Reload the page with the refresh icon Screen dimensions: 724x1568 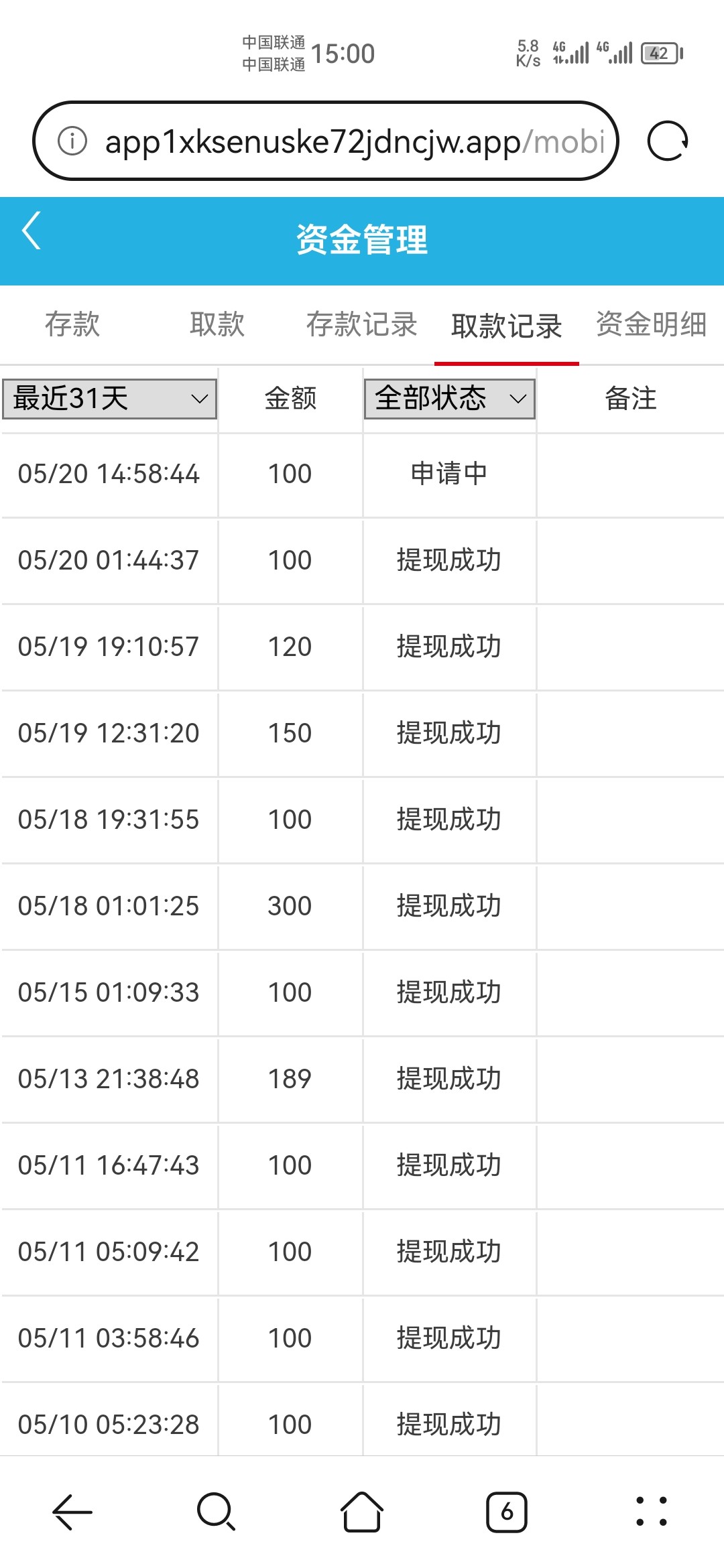coord(667,141)
